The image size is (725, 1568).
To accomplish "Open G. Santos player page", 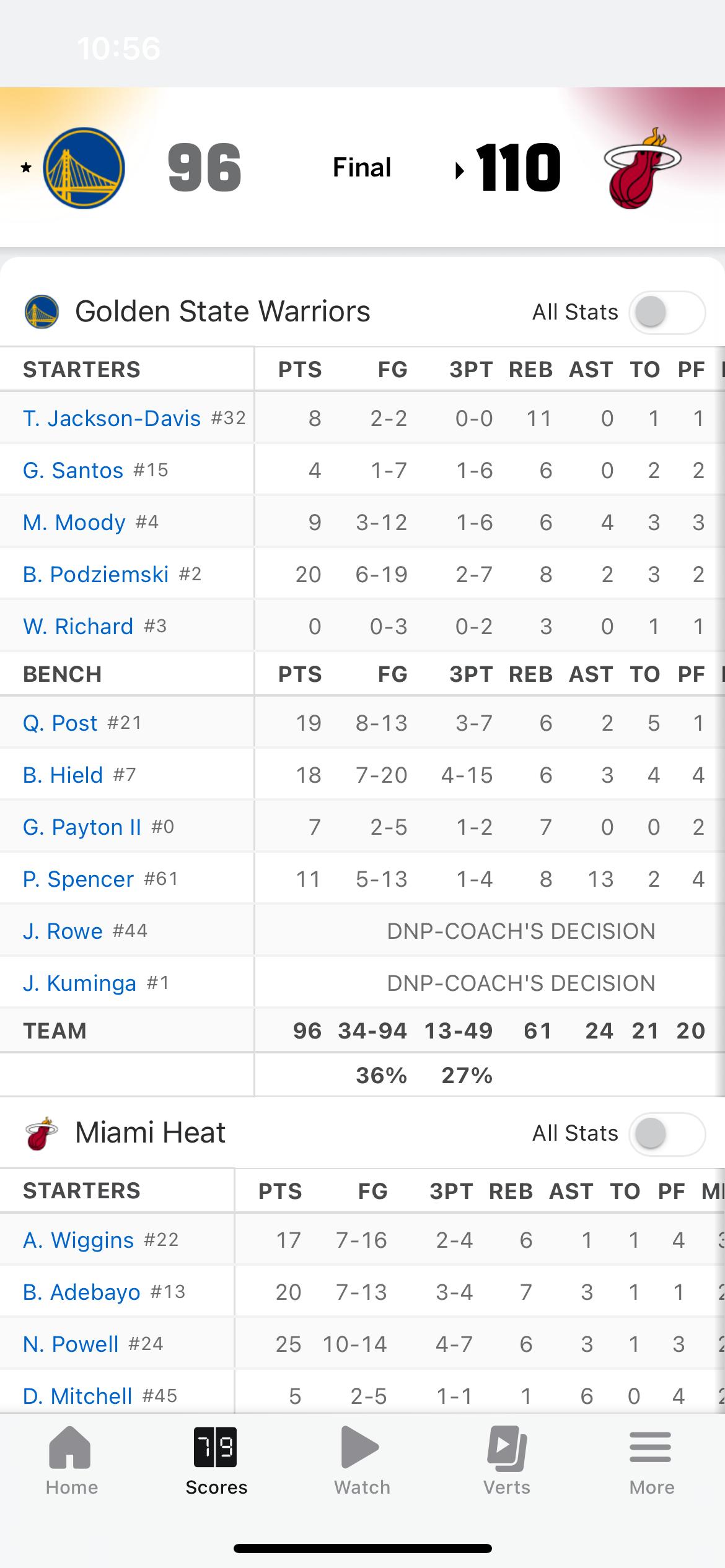I will coord(73,471).
